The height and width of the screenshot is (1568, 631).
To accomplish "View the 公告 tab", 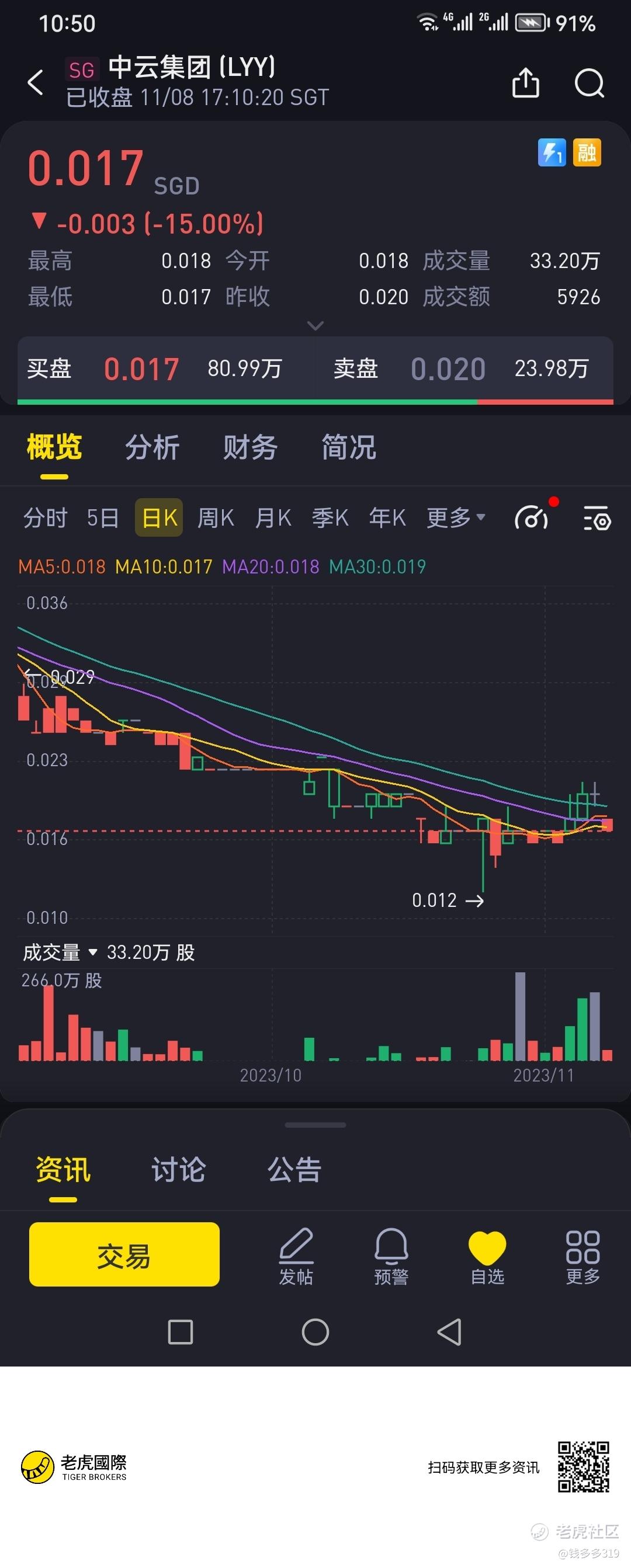I will [294, 1170].
